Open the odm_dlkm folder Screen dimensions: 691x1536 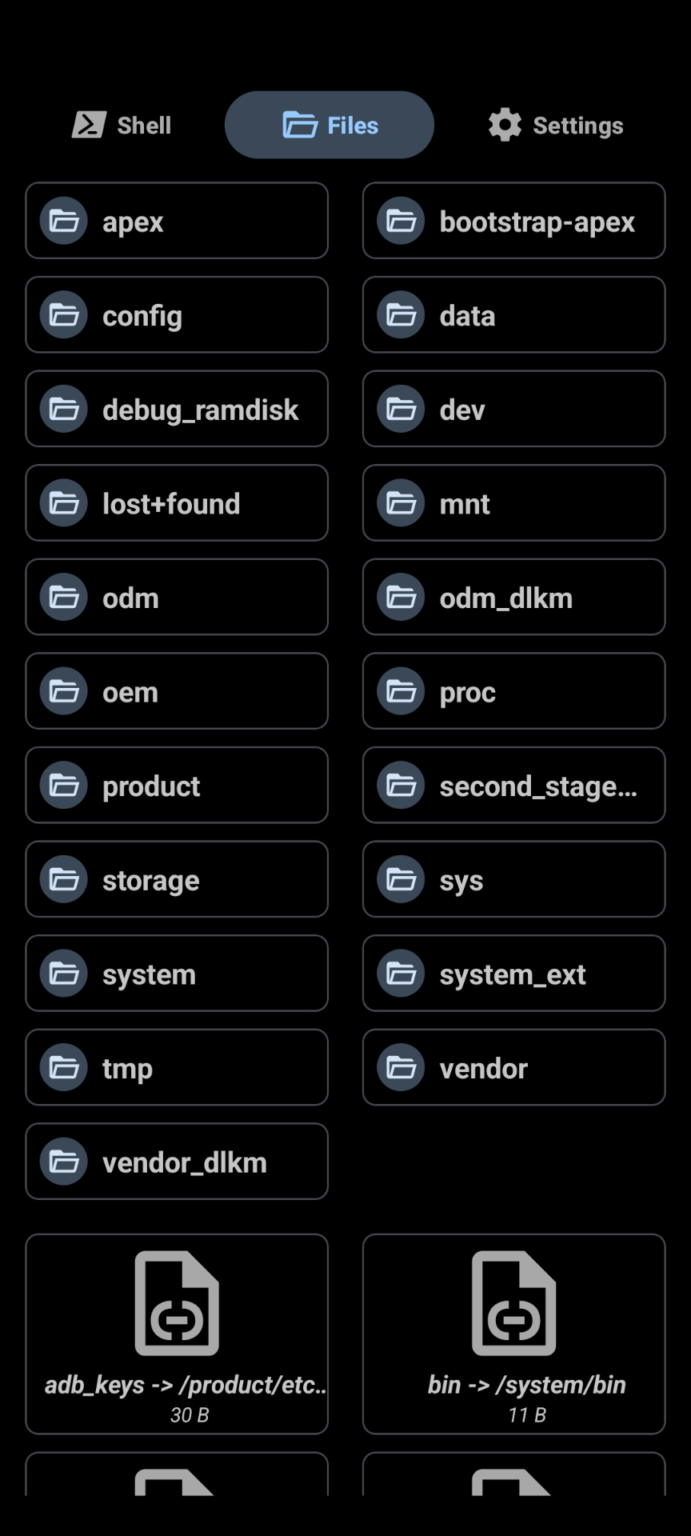[514, 597]
